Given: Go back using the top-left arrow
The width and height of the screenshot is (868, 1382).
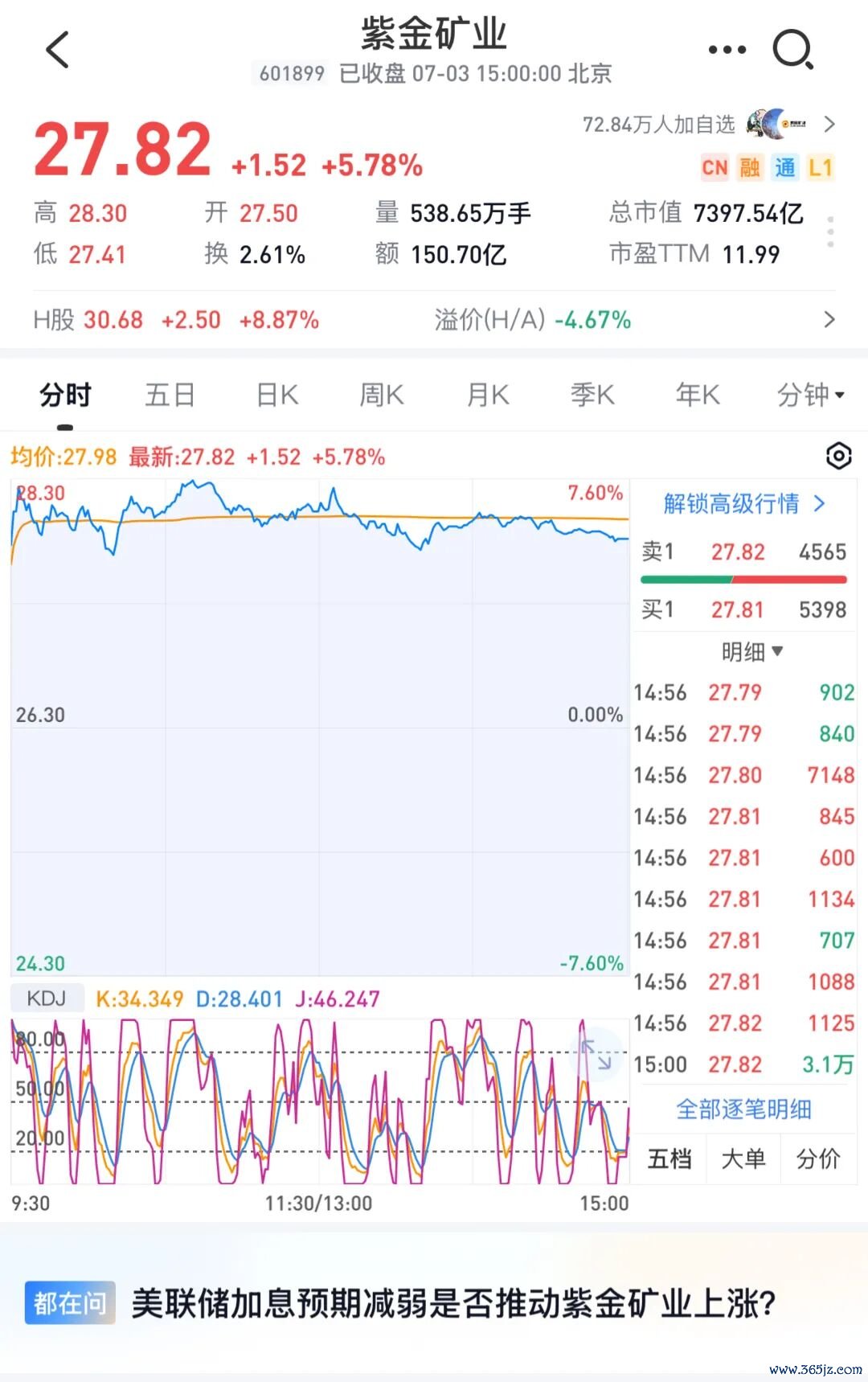Looking at the screenshot, I should [58, 50].
